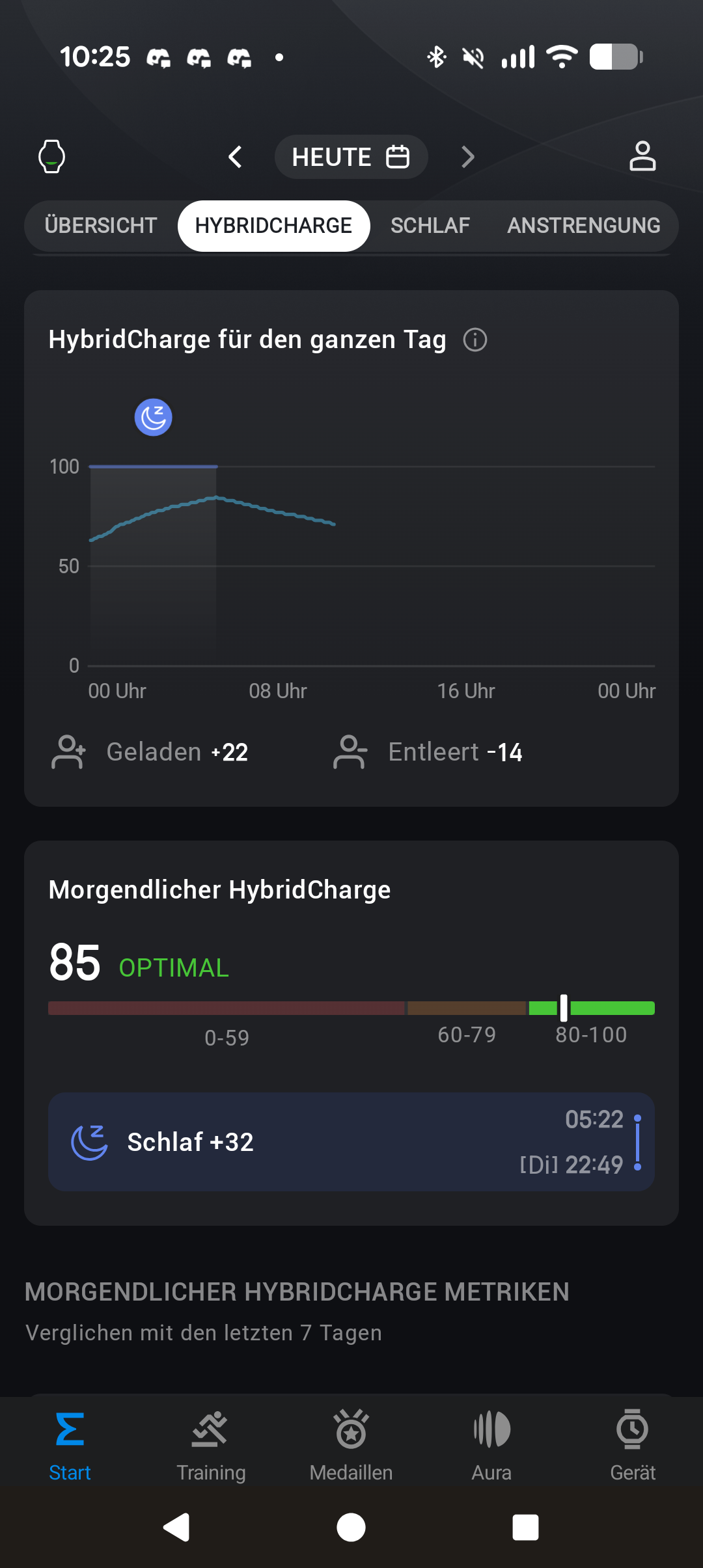Switch to the ÜBERSICHT tab
The height and width of the screenshot is (1568, 703).
pos(101,226)
